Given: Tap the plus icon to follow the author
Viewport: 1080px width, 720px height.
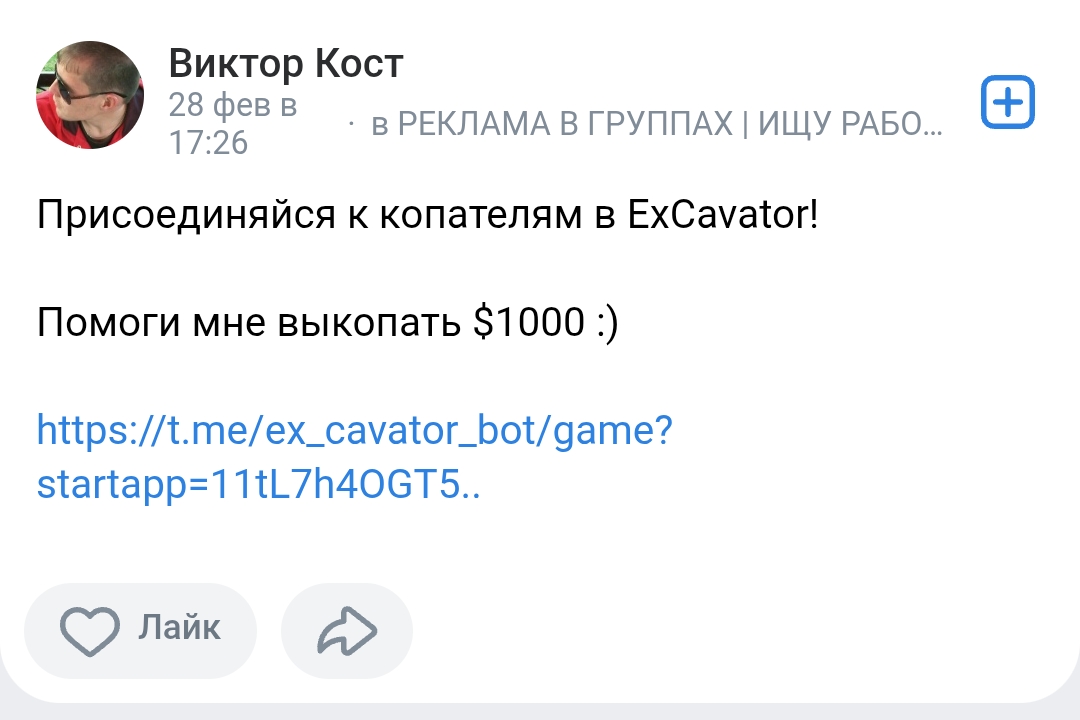Looking at the screenshot, I should [x=1007, y=103].
